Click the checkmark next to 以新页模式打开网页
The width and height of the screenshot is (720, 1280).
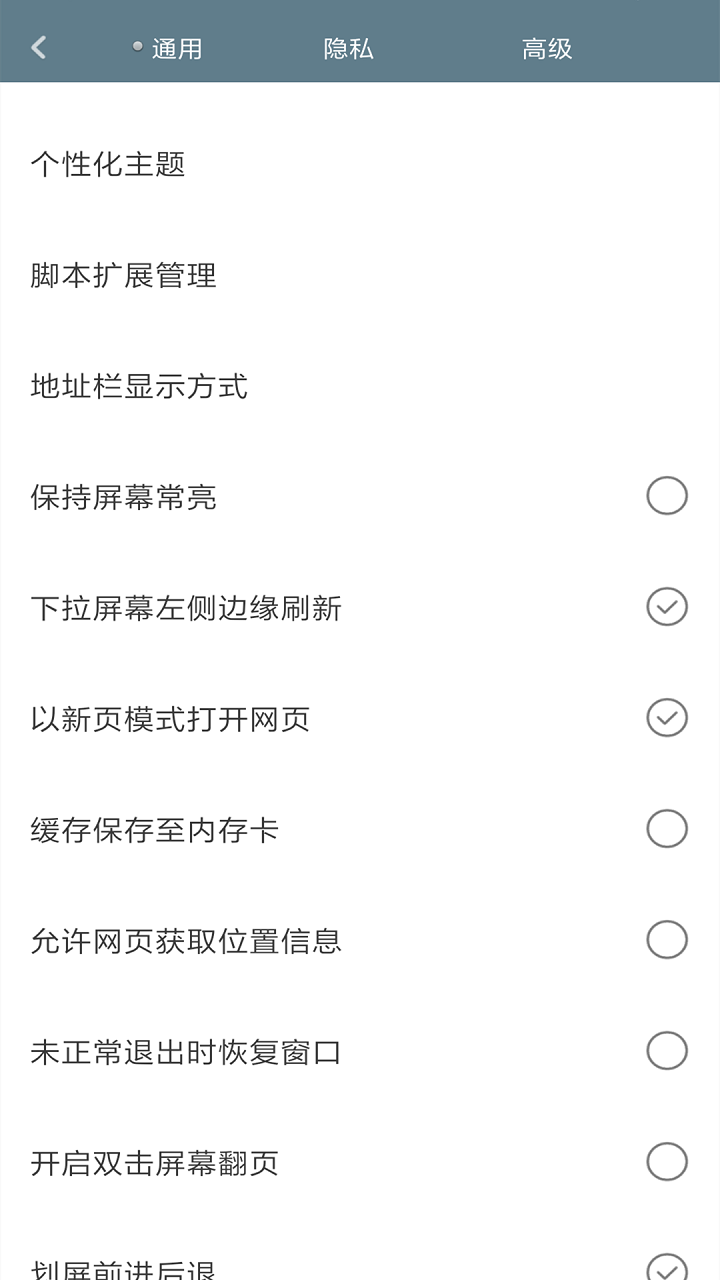pyautogui.click(x=667, y=717)
